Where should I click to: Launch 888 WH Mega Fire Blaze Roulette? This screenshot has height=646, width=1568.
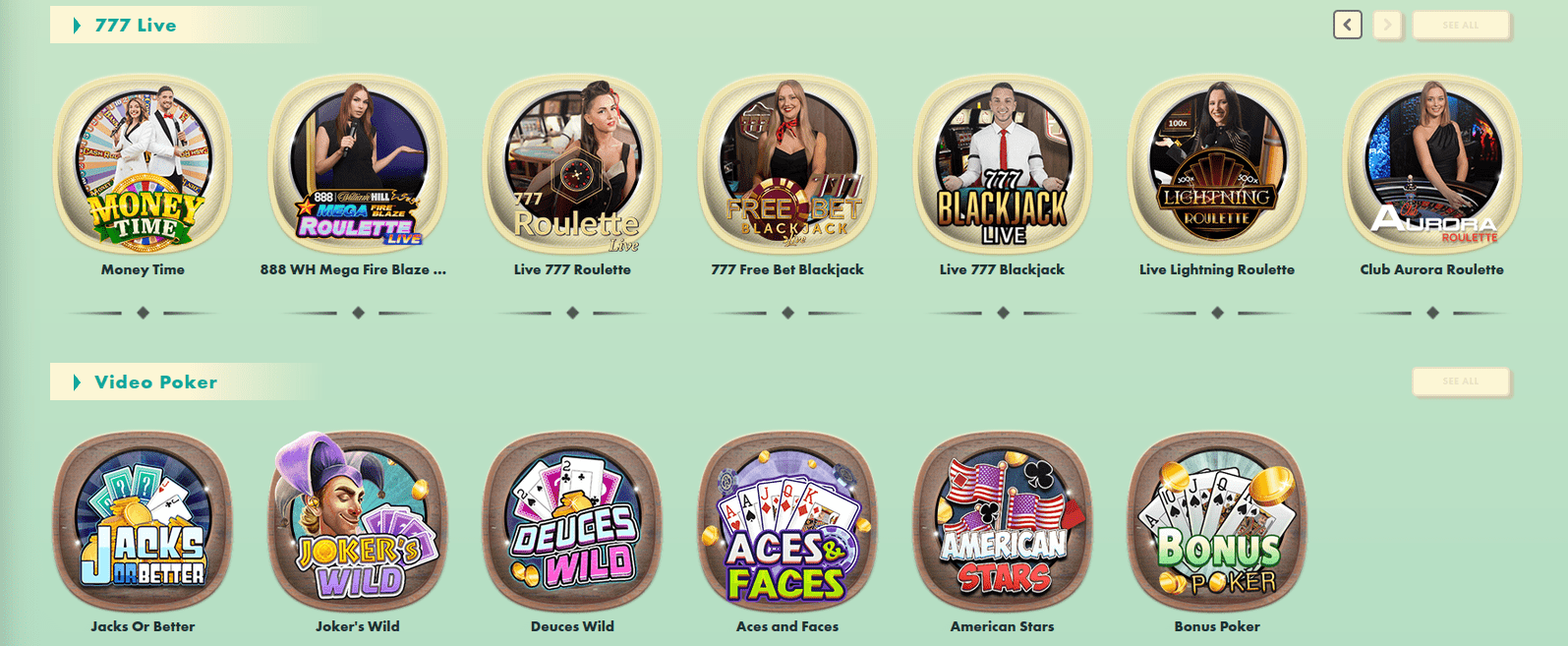point(358,165)
